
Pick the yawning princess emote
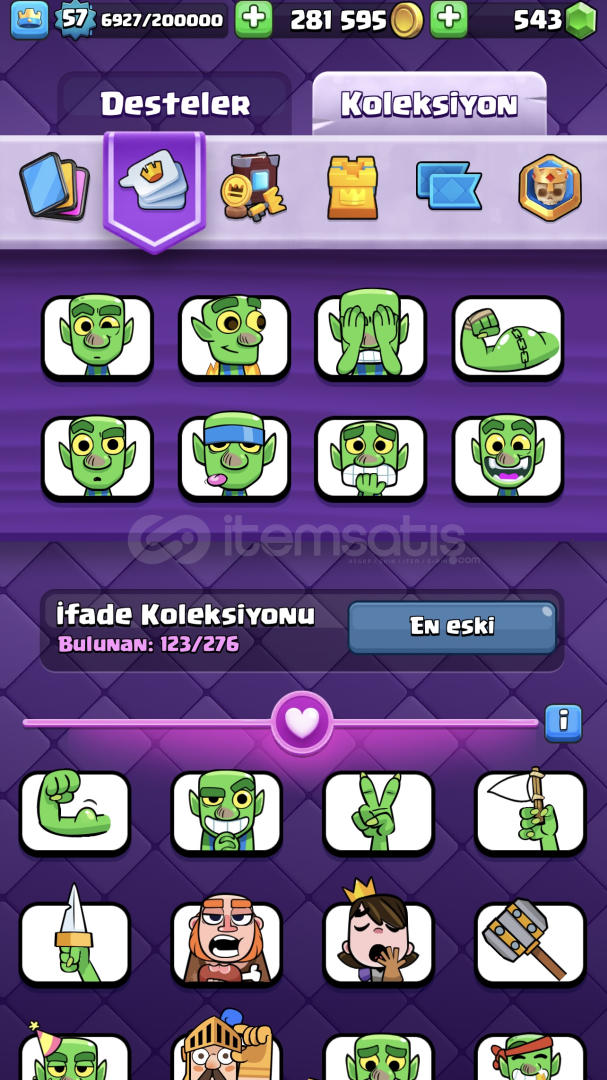pos(378,938)
